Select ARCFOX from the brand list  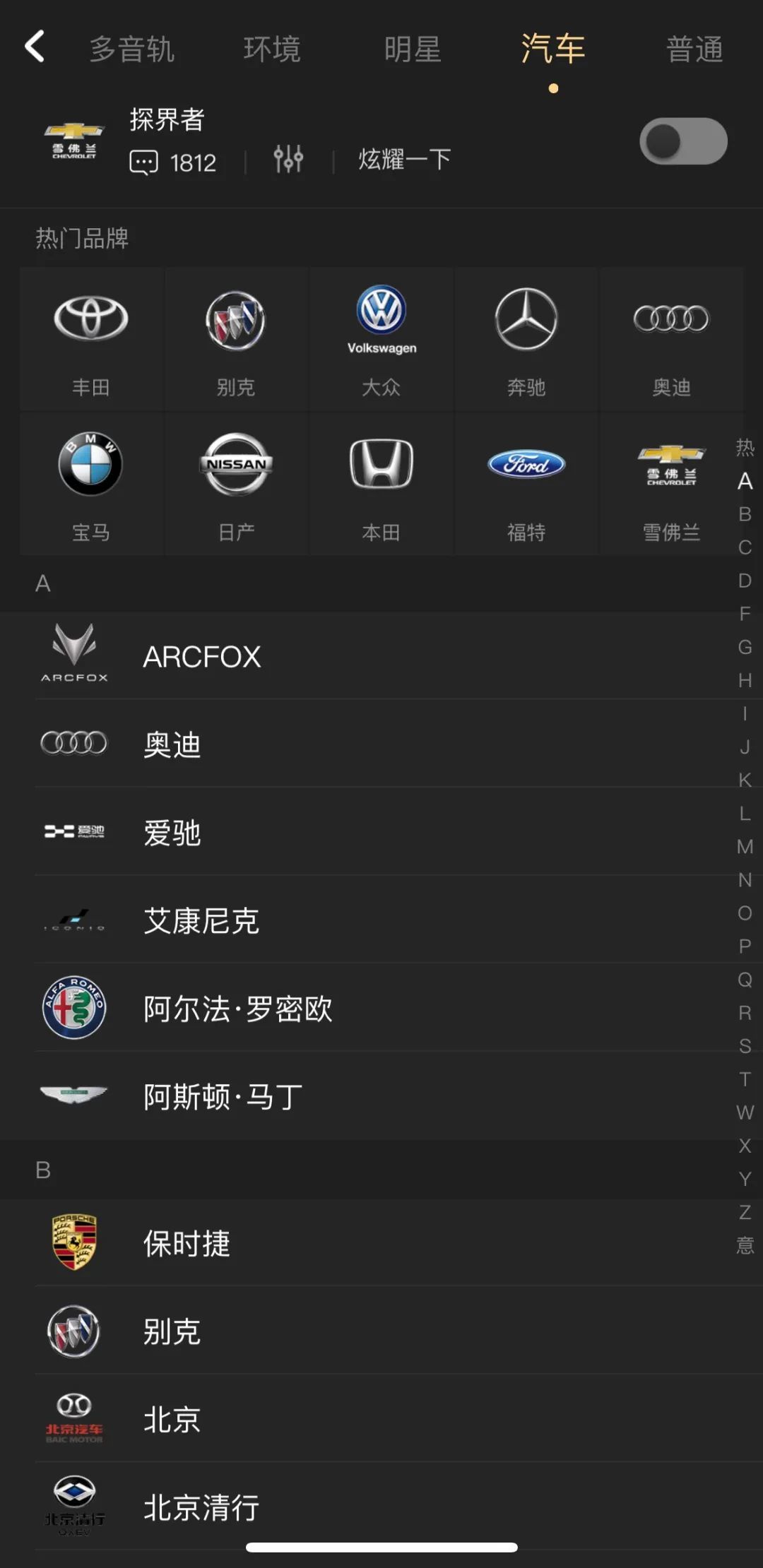coord(201,655)
